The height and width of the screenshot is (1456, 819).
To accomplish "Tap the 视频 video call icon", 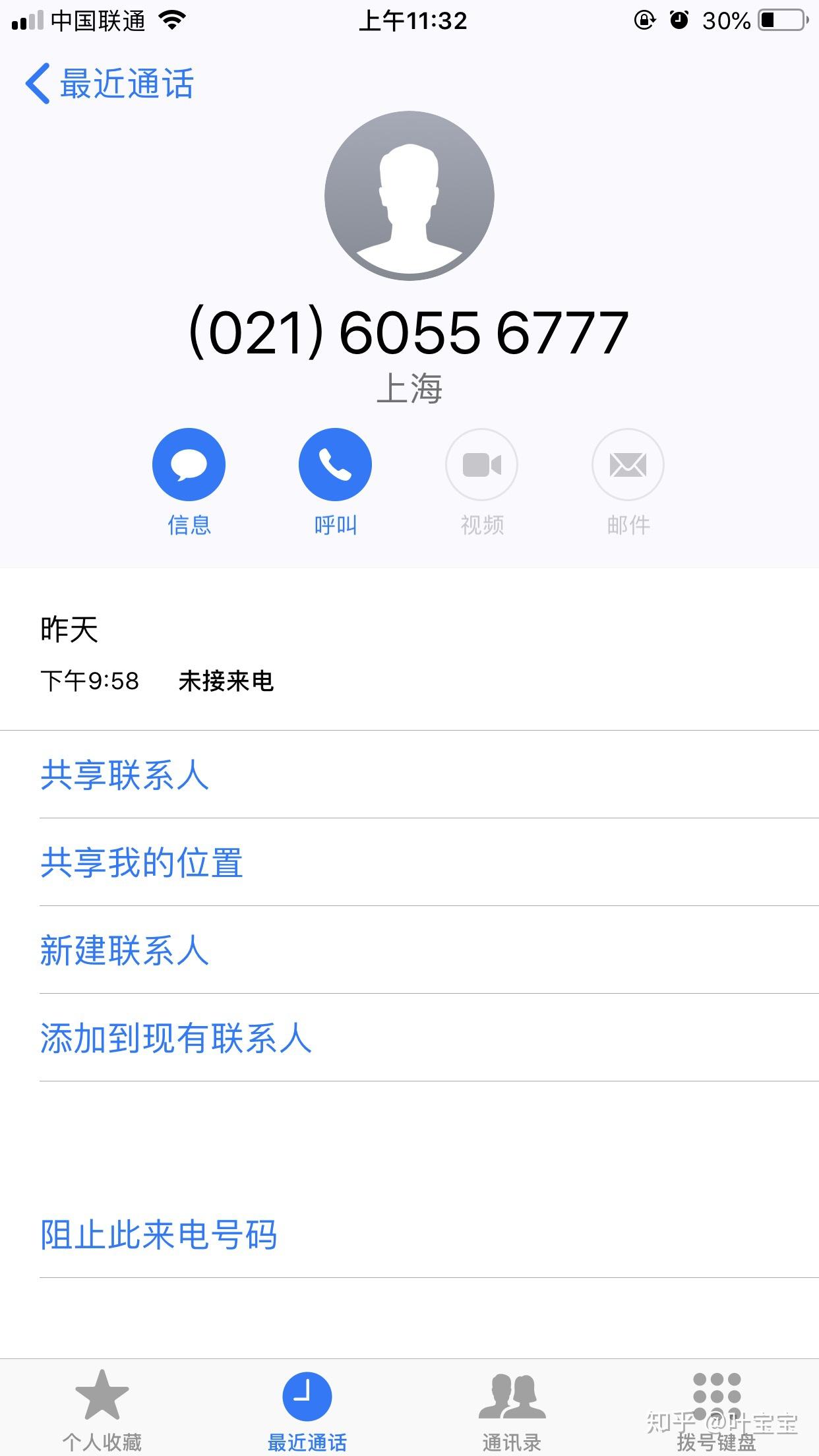I will (x=481, y=464).
